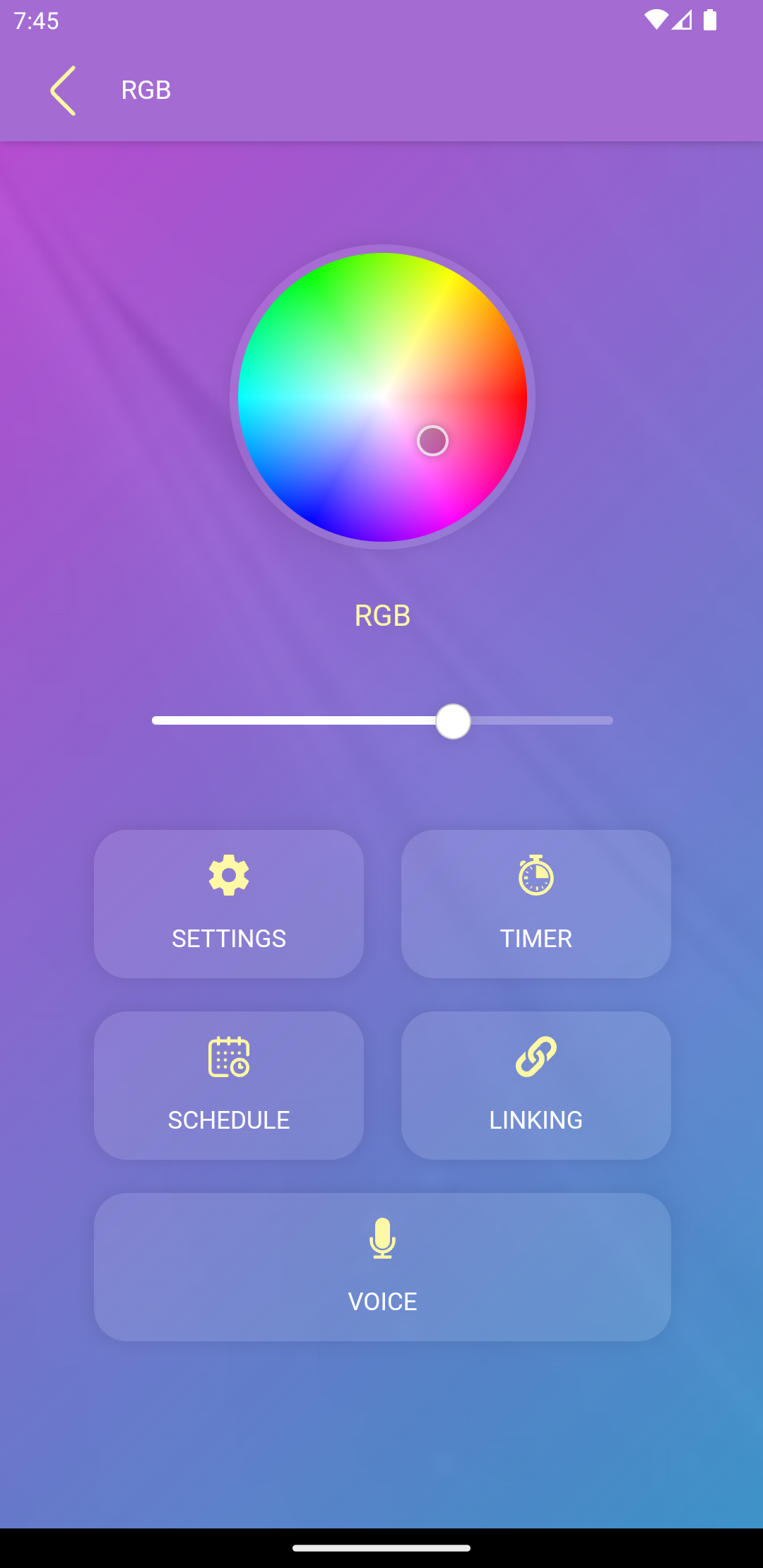Open the LINKING card
This screenshot has width=763, height=1568.
pos(536,1086)
